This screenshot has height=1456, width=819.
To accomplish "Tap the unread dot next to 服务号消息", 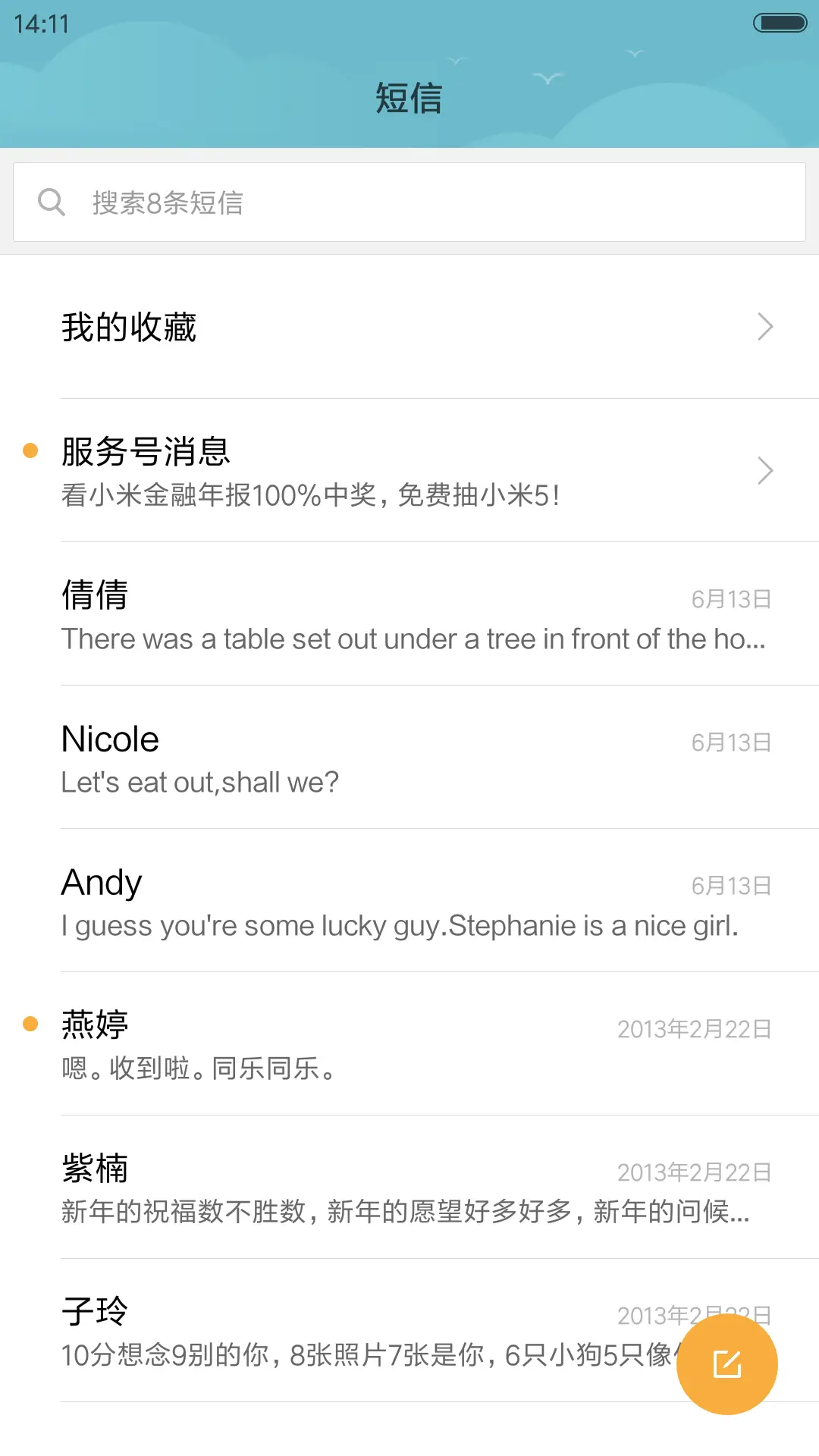I will (30, 450).
